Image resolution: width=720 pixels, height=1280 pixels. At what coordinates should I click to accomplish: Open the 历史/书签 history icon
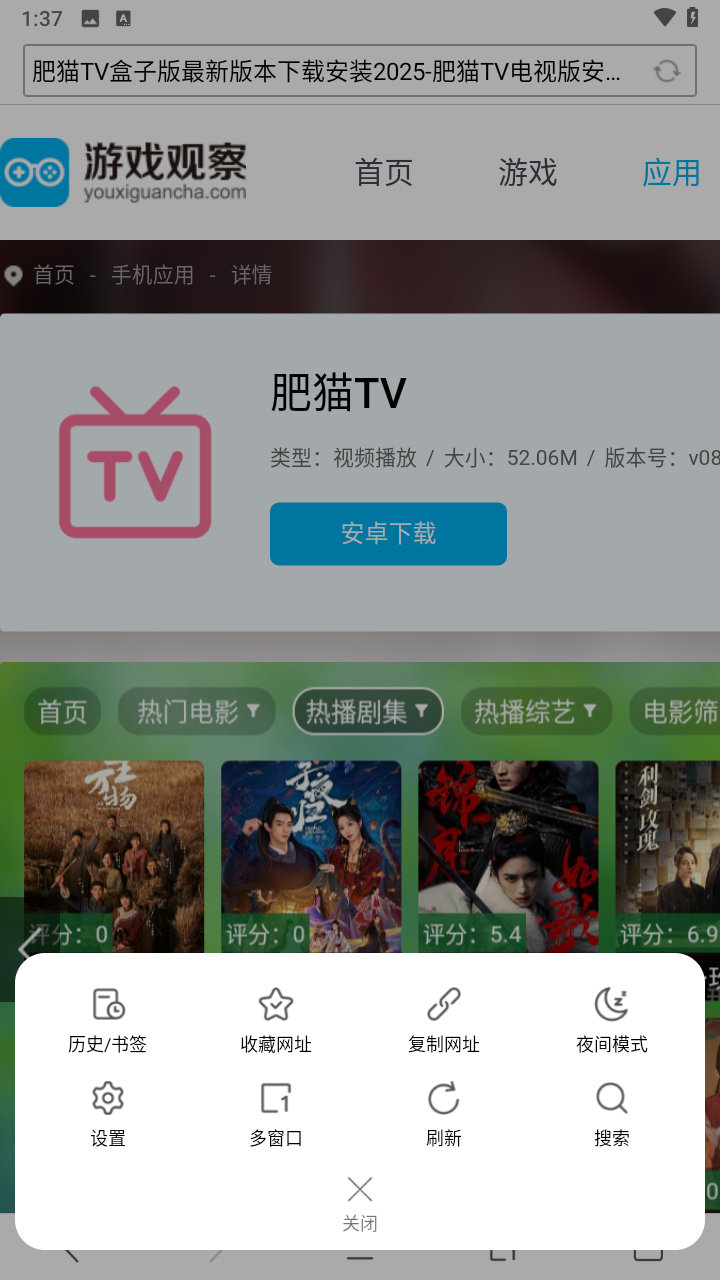[107, 1015]
